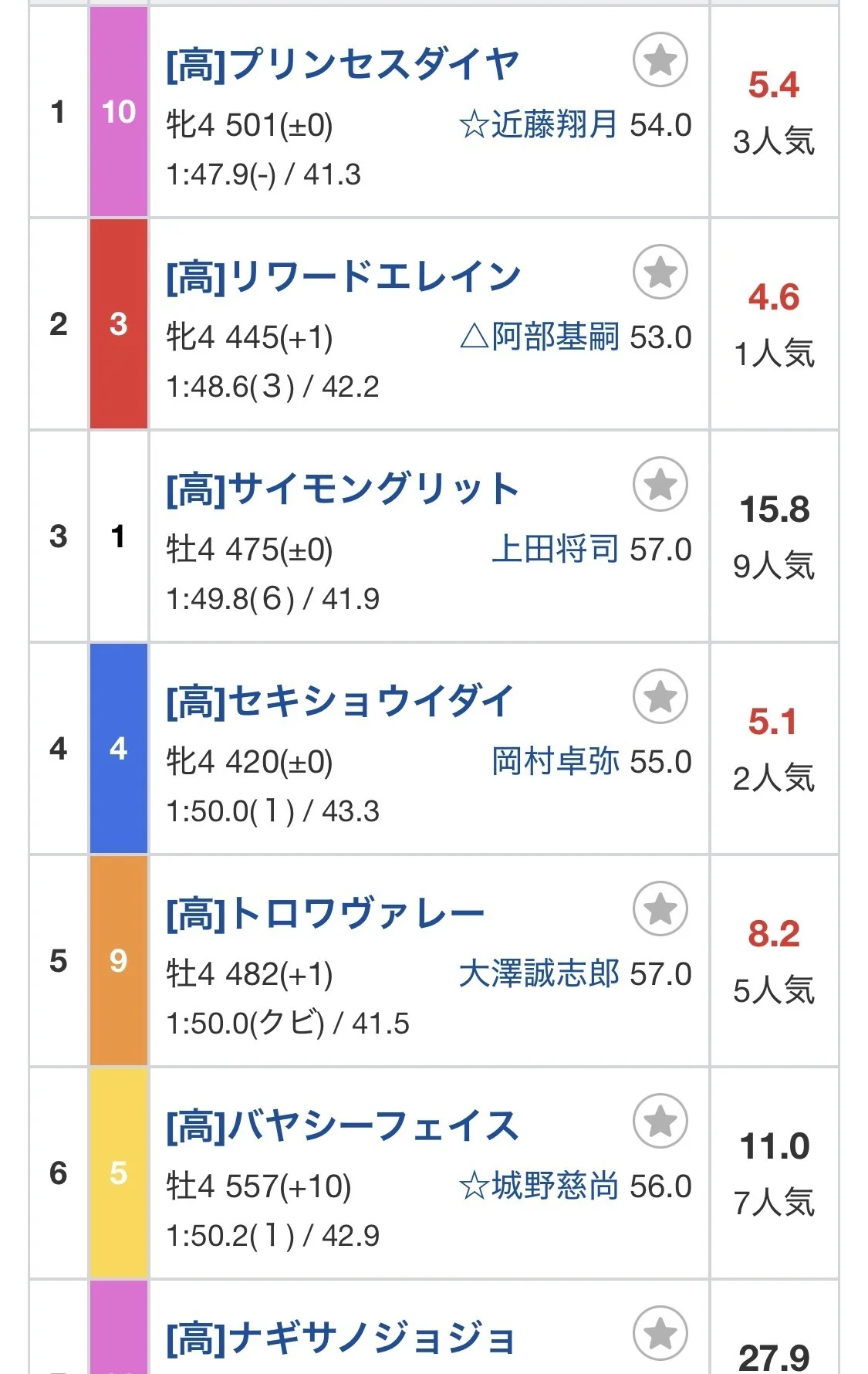
Task: Star ナギサノジョジョ as a favorite
Action: click(x=660, y=1333)
